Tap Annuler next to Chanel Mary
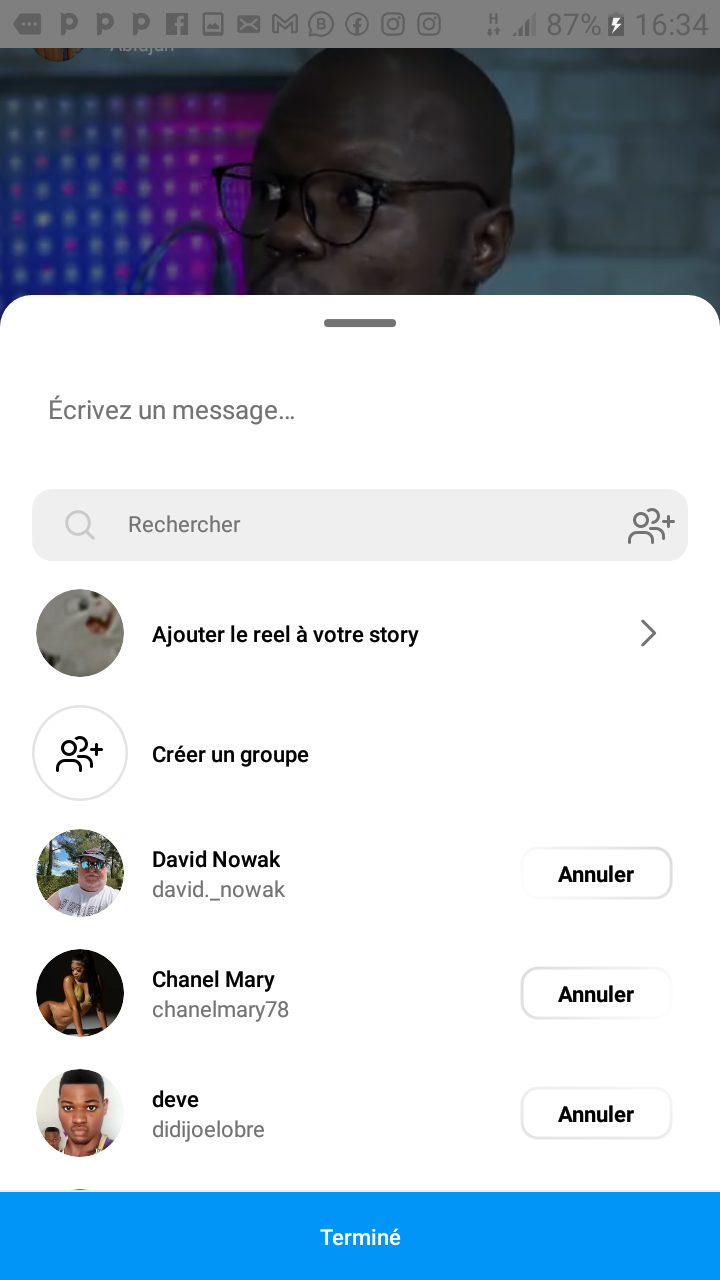This screenshot has height=1280, width=720. tap(596, 994)
